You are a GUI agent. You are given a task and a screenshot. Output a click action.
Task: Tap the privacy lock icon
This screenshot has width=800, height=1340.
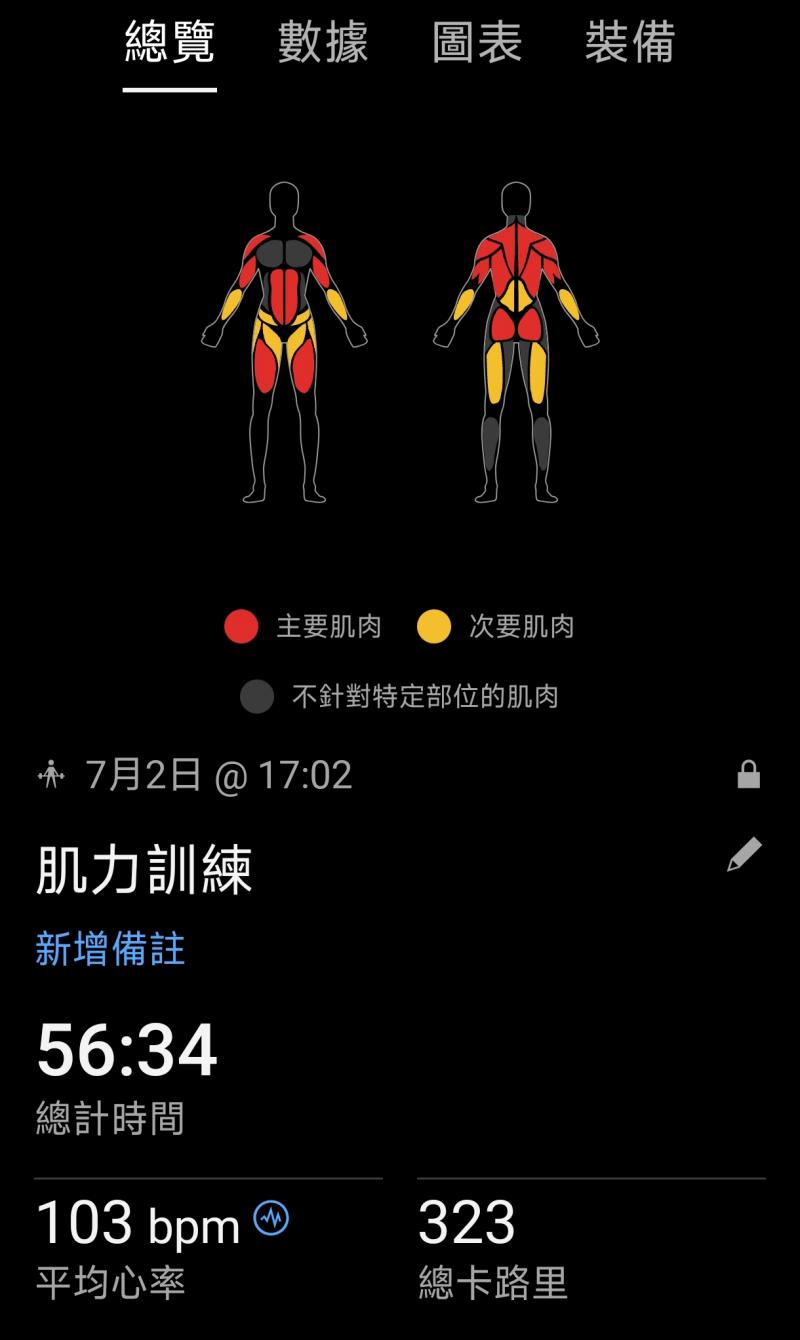(x=748, y=775)
